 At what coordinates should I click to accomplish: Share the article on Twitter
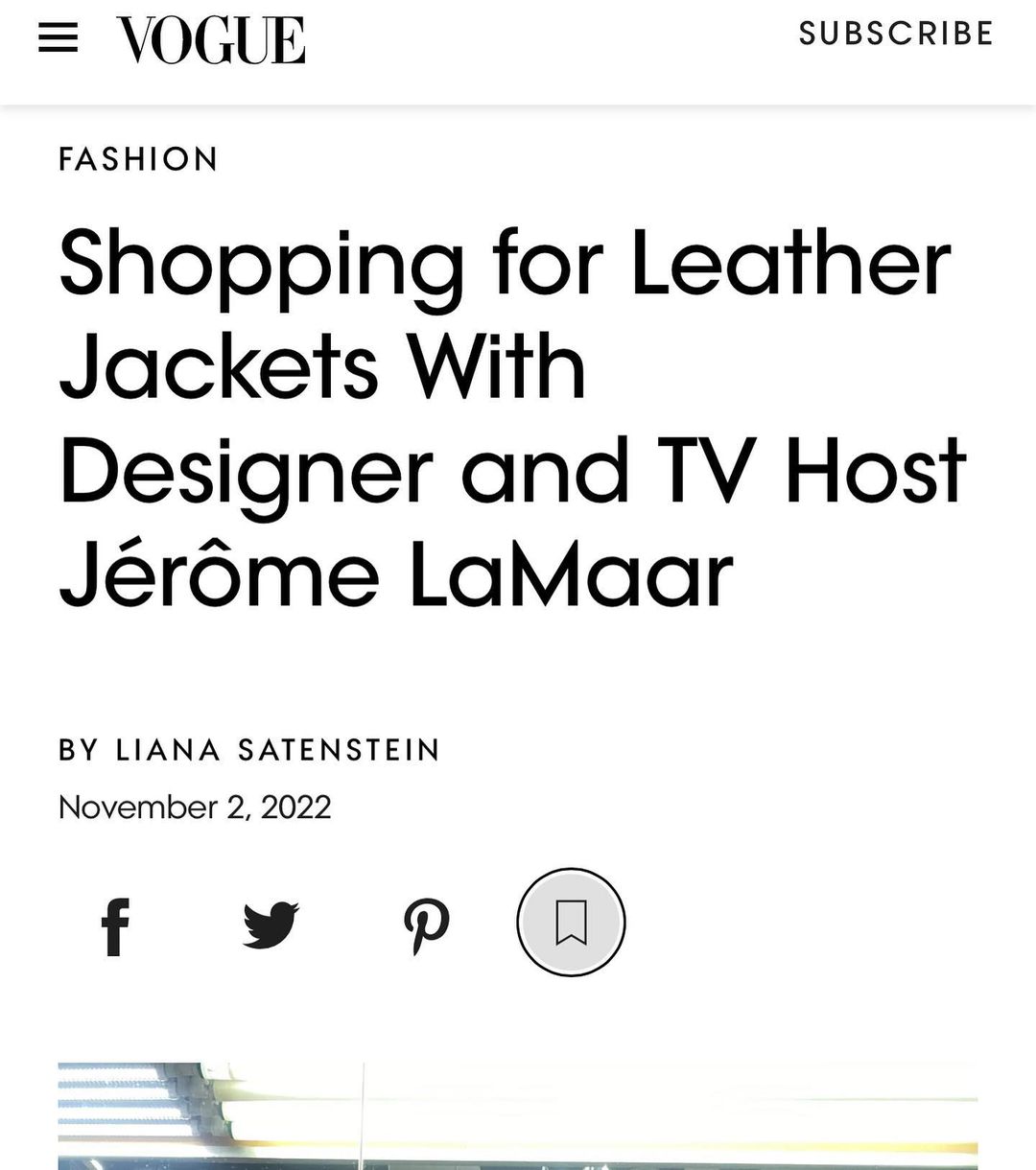[x=271, y=925]
